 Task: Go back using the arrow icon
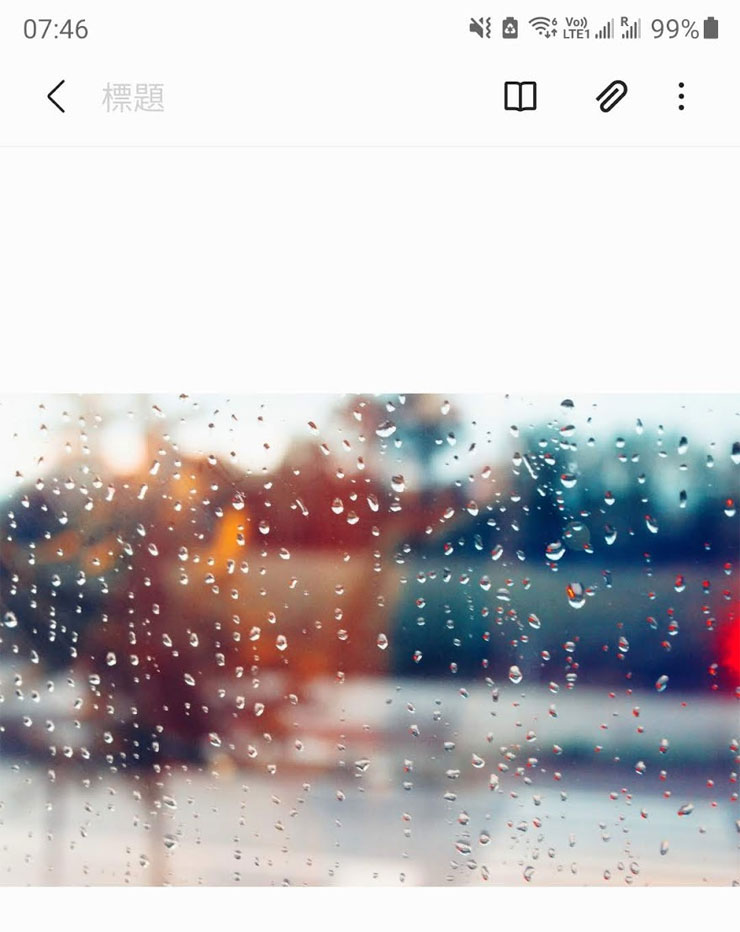coord(56,97)
